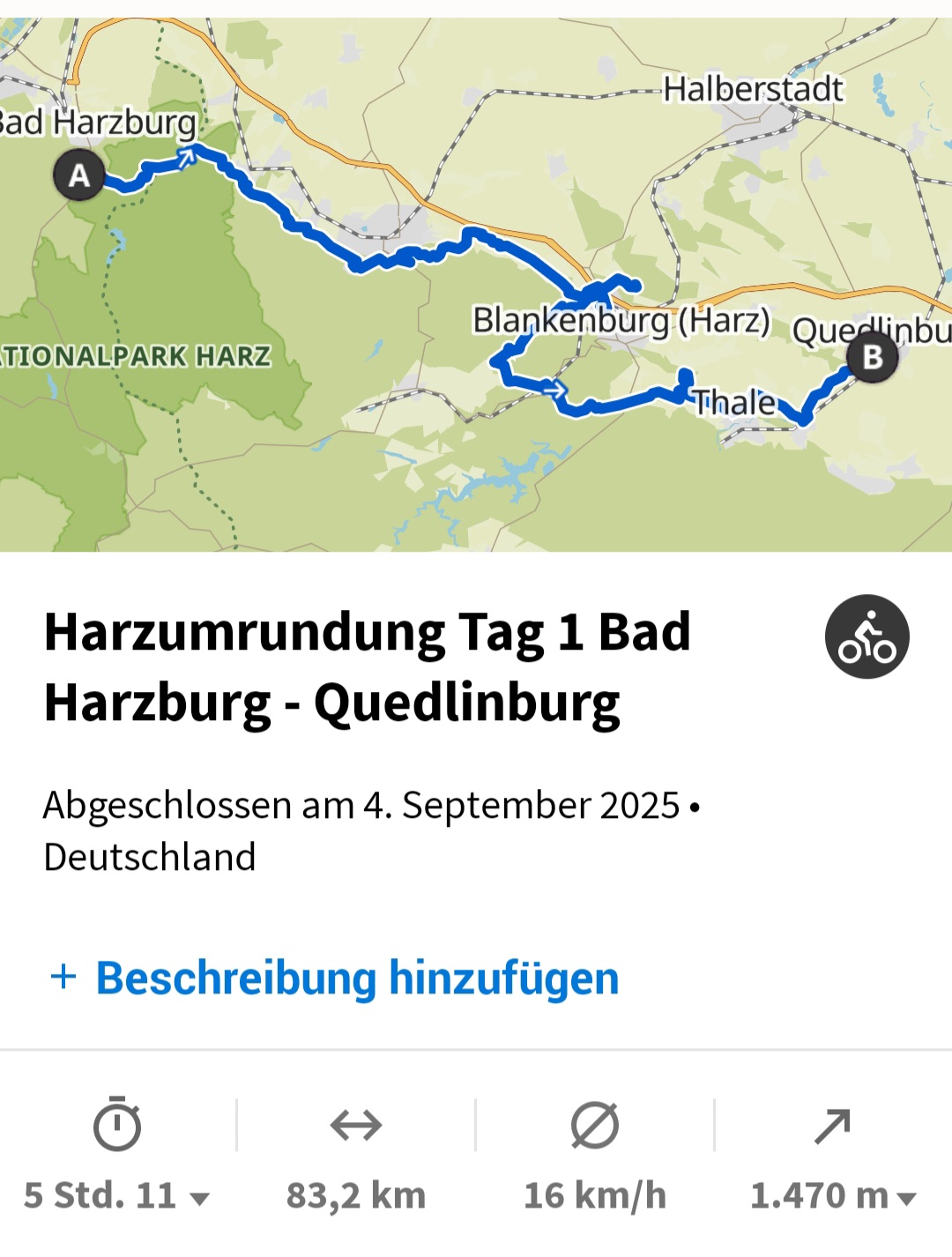The width and height of the screenshot is (952, 1257).
Task: Tap the cycling sport type icon
Action: (x=866, y=636)
